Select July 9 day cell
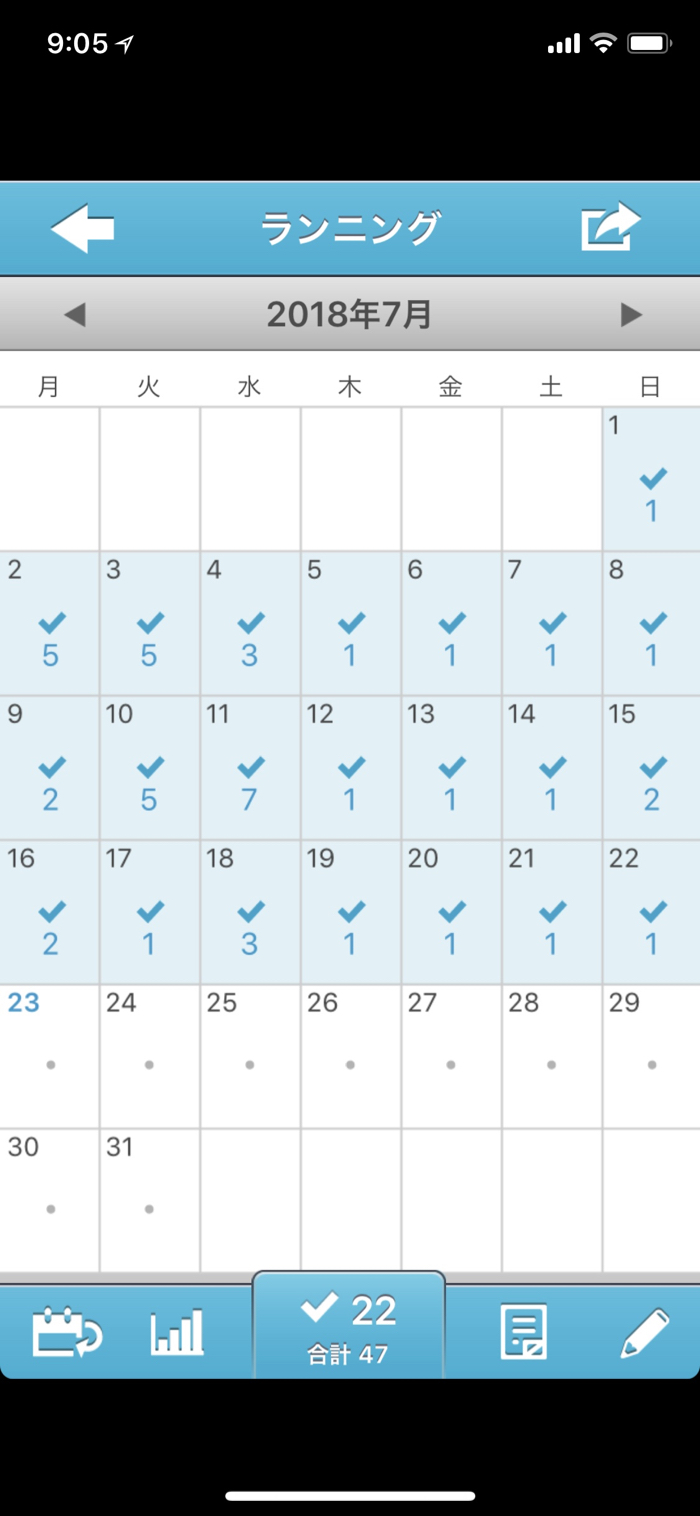Screen dimensions: 700x1516 pos(50,768)
